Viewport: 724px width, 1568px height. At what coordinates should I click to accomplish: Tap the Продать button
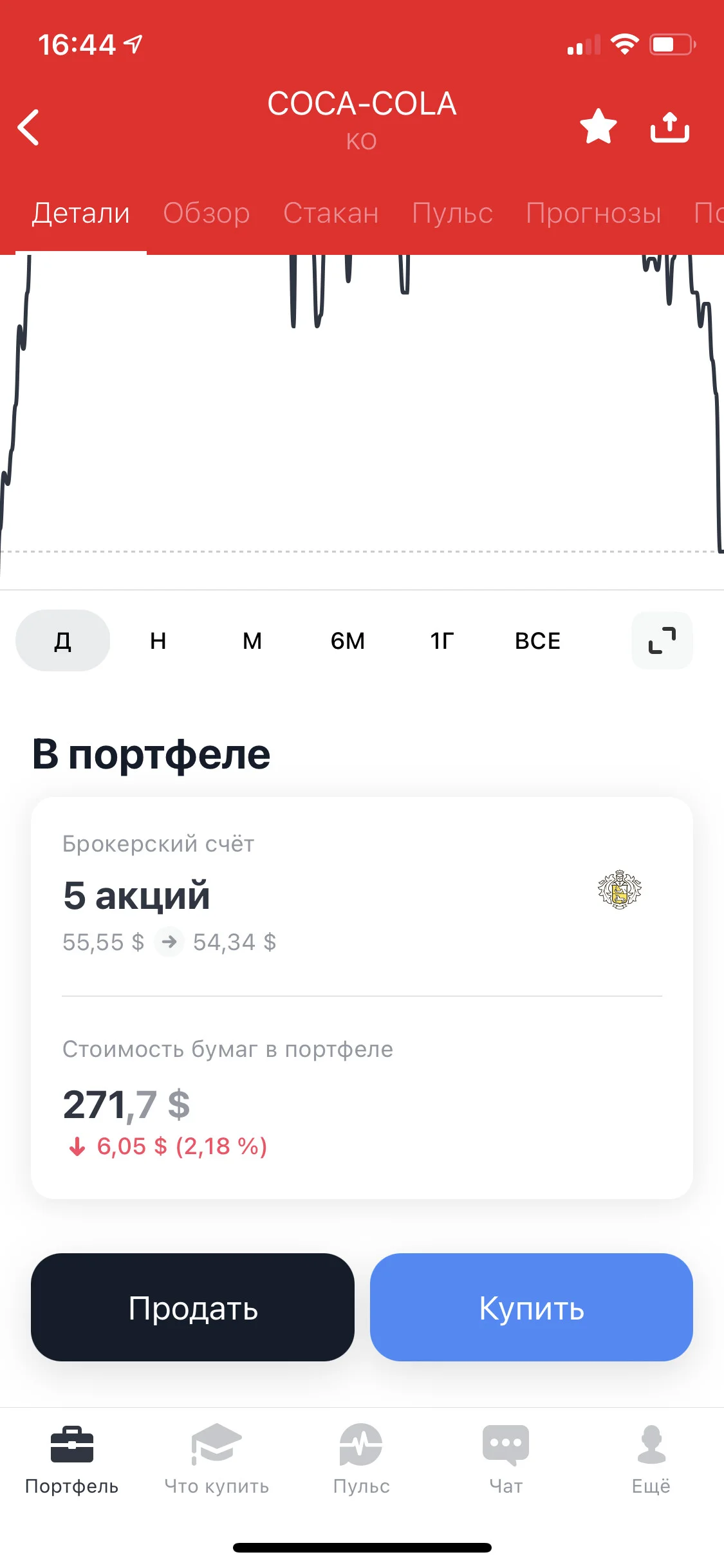(192, 1307)
